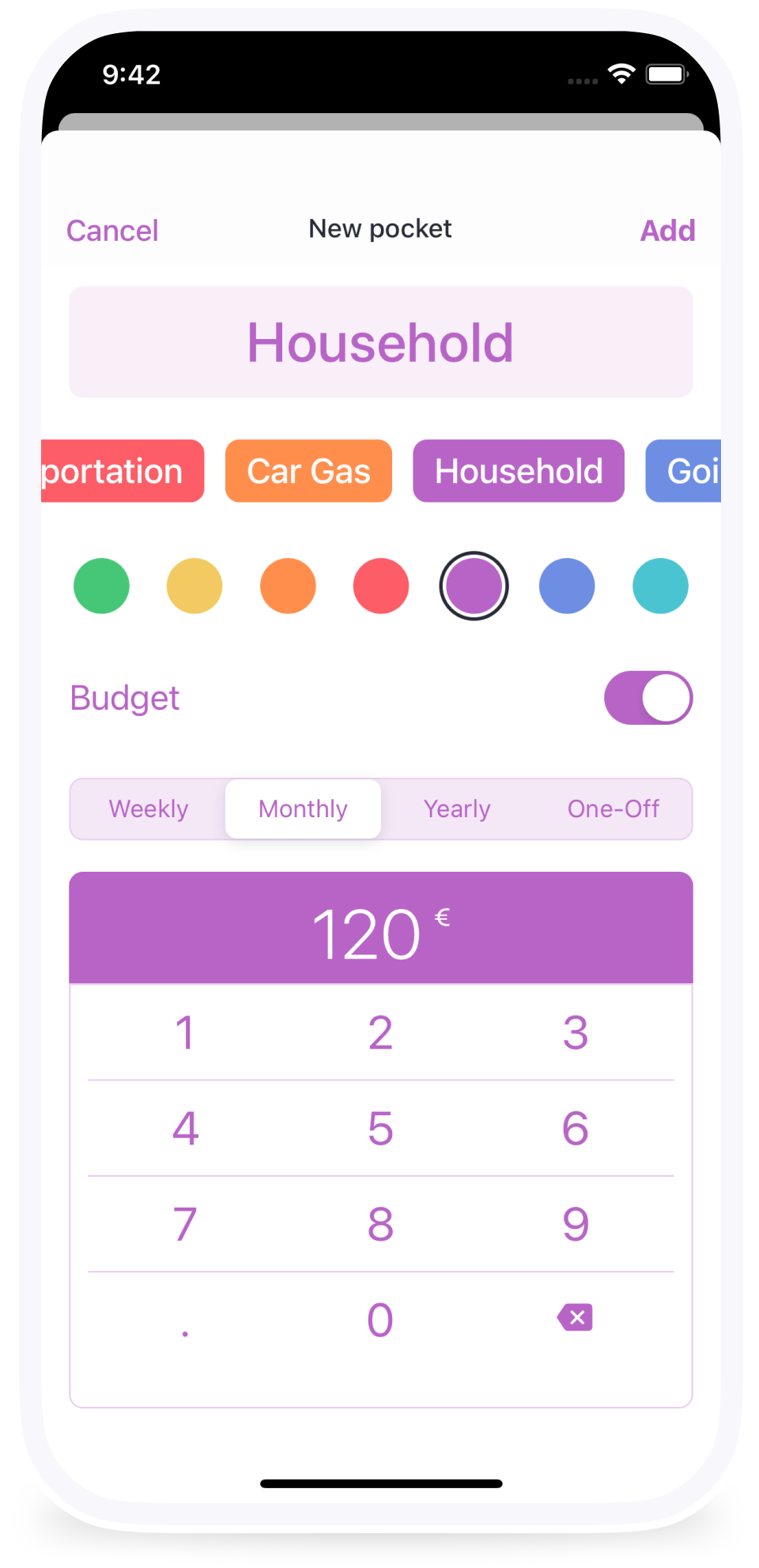Edit the Household pocket name field
Image resolution: width=759 pixels, height=1568 pixels.
click(380, 342)
